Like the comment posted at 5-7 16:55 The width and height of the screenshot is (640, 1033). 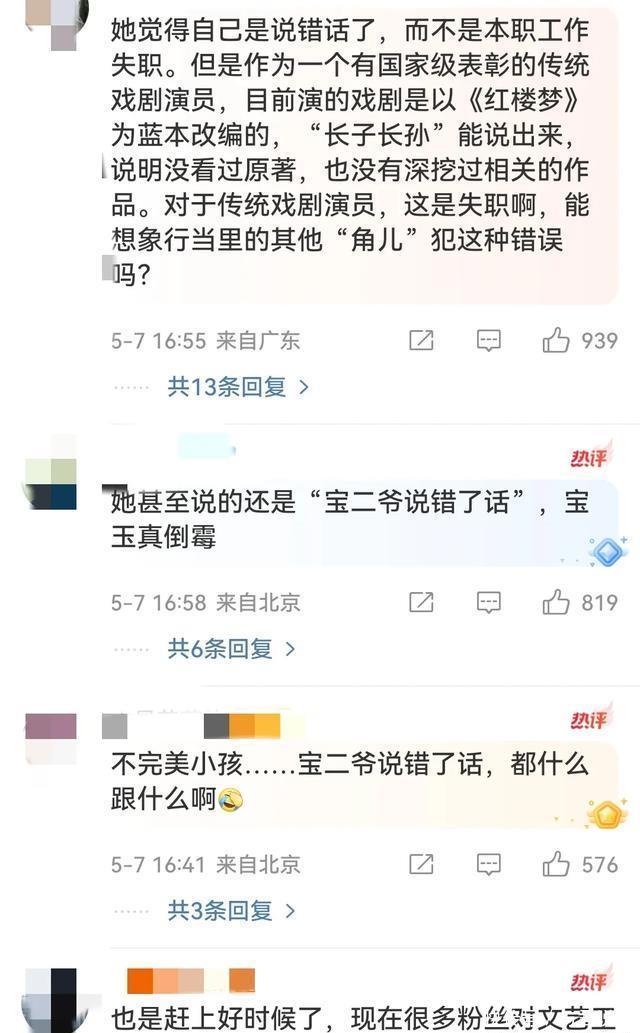pyautogui.click(x=555, y=341)
